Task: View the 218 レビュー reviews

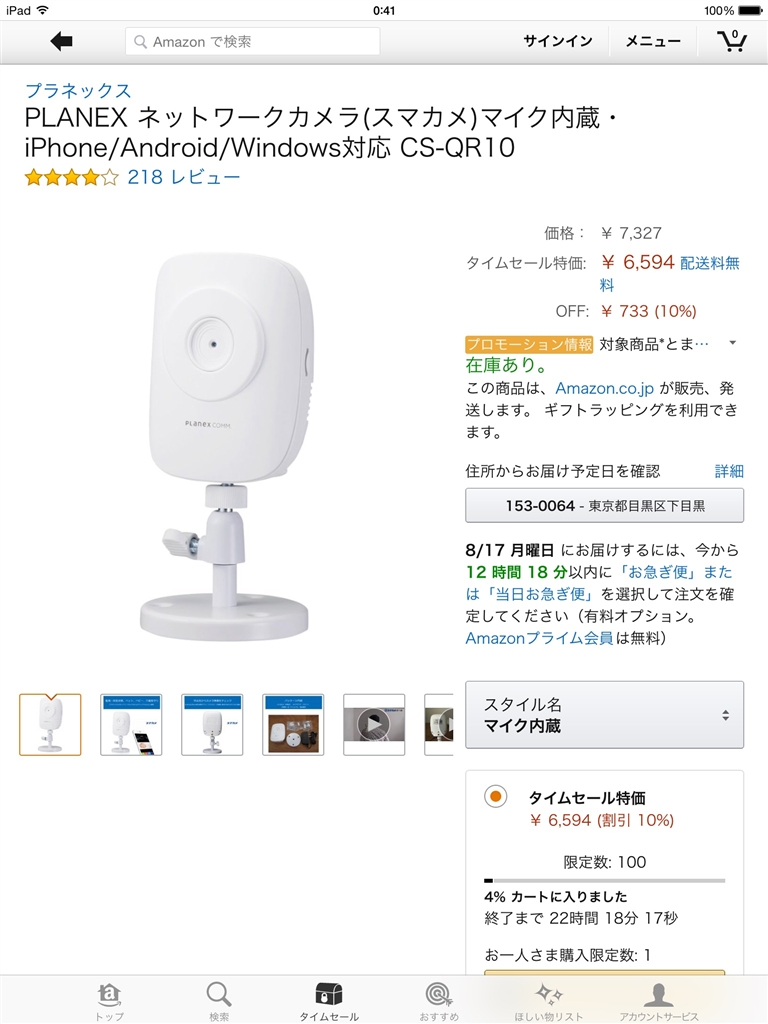Action: (x=183, y=178)
